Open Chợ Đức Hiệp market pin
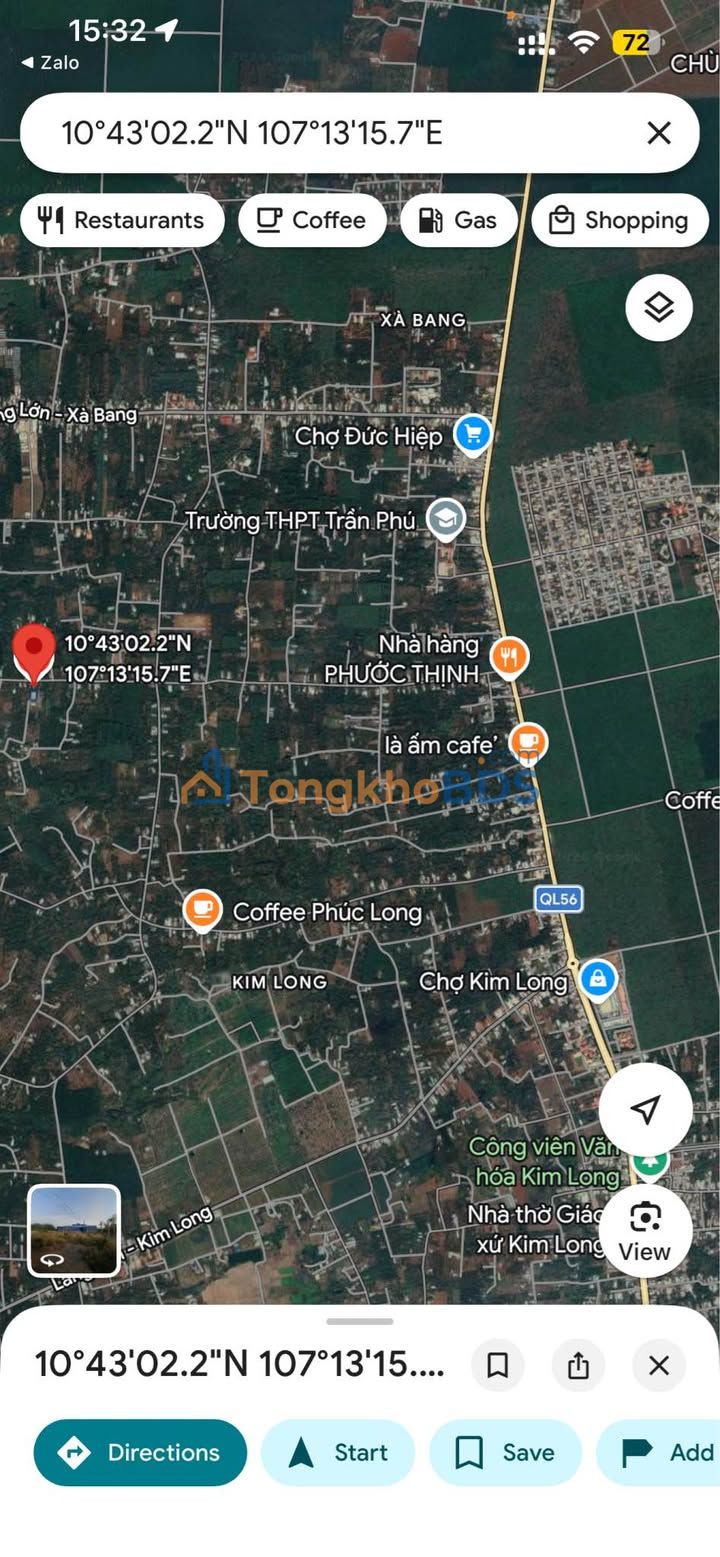 coord(473,435)
